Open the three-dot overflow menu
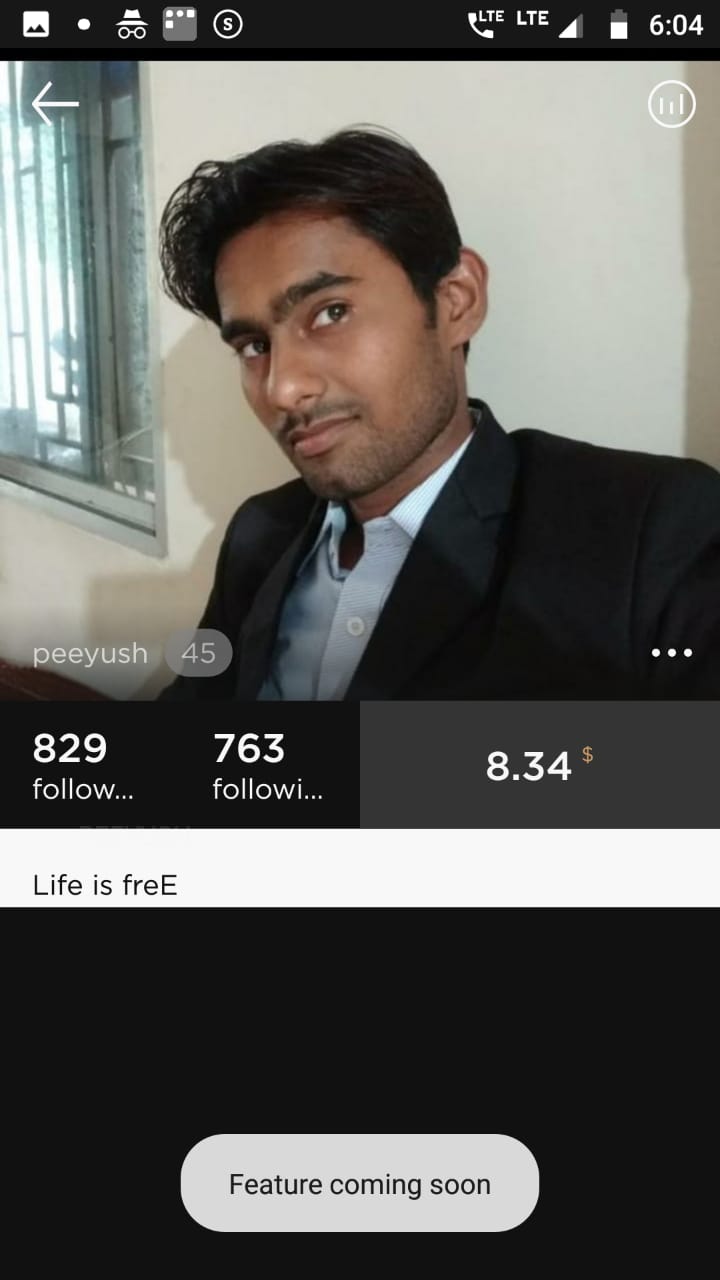Image resolution: width=720 pixels, height=1280 pixels. click(x=671, y=653)
